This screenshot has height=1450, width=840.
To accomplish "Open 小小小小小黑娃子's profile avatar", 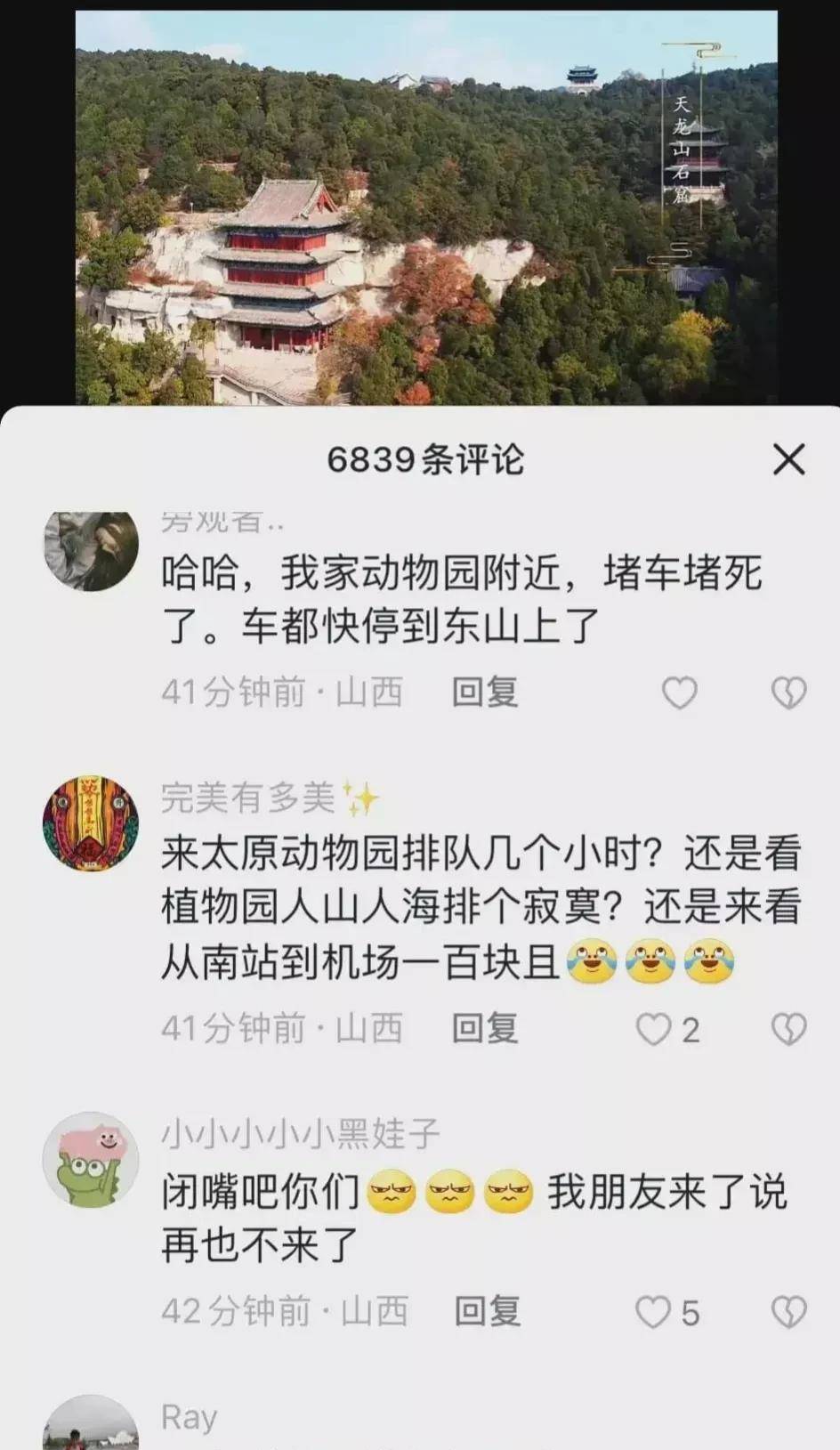I will [x=91, y=1159].
